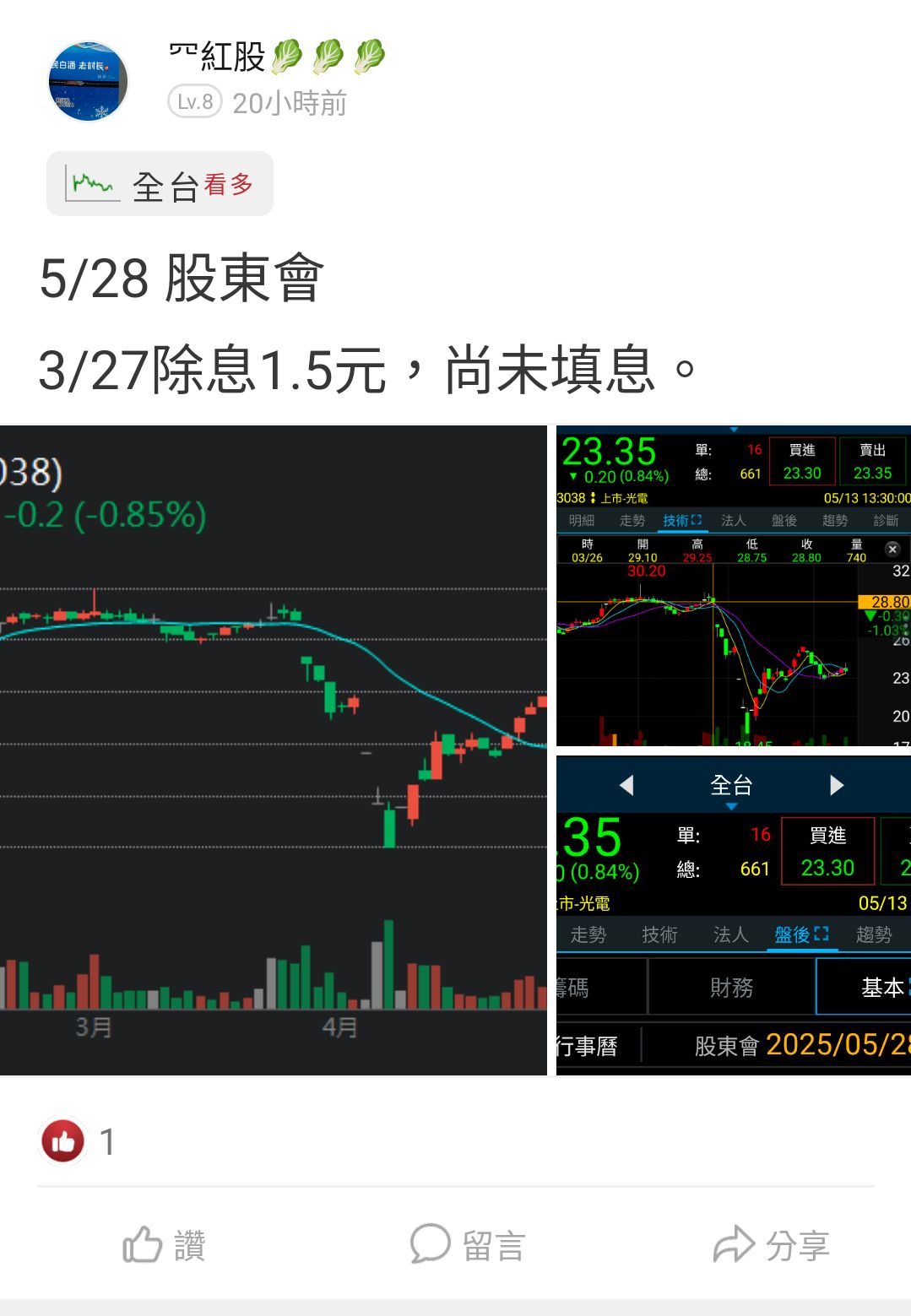Open the 股東會 2025/05/28 screenshot image

click(x=734, y=915)
